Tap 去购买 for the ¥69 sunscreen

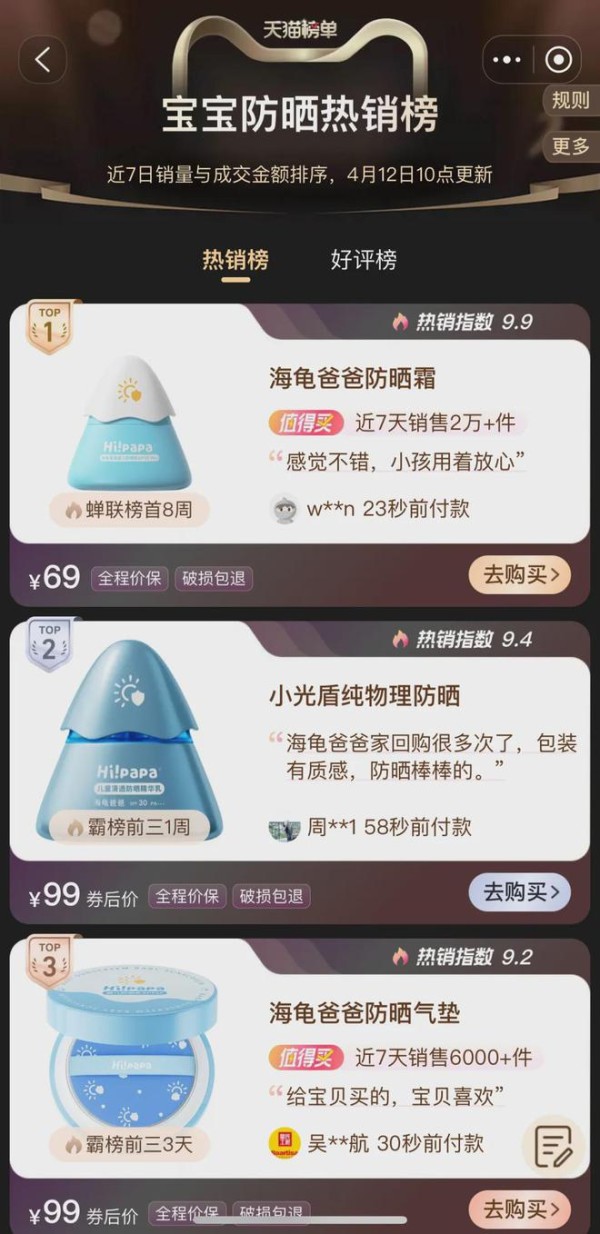(x=520, y=575)
